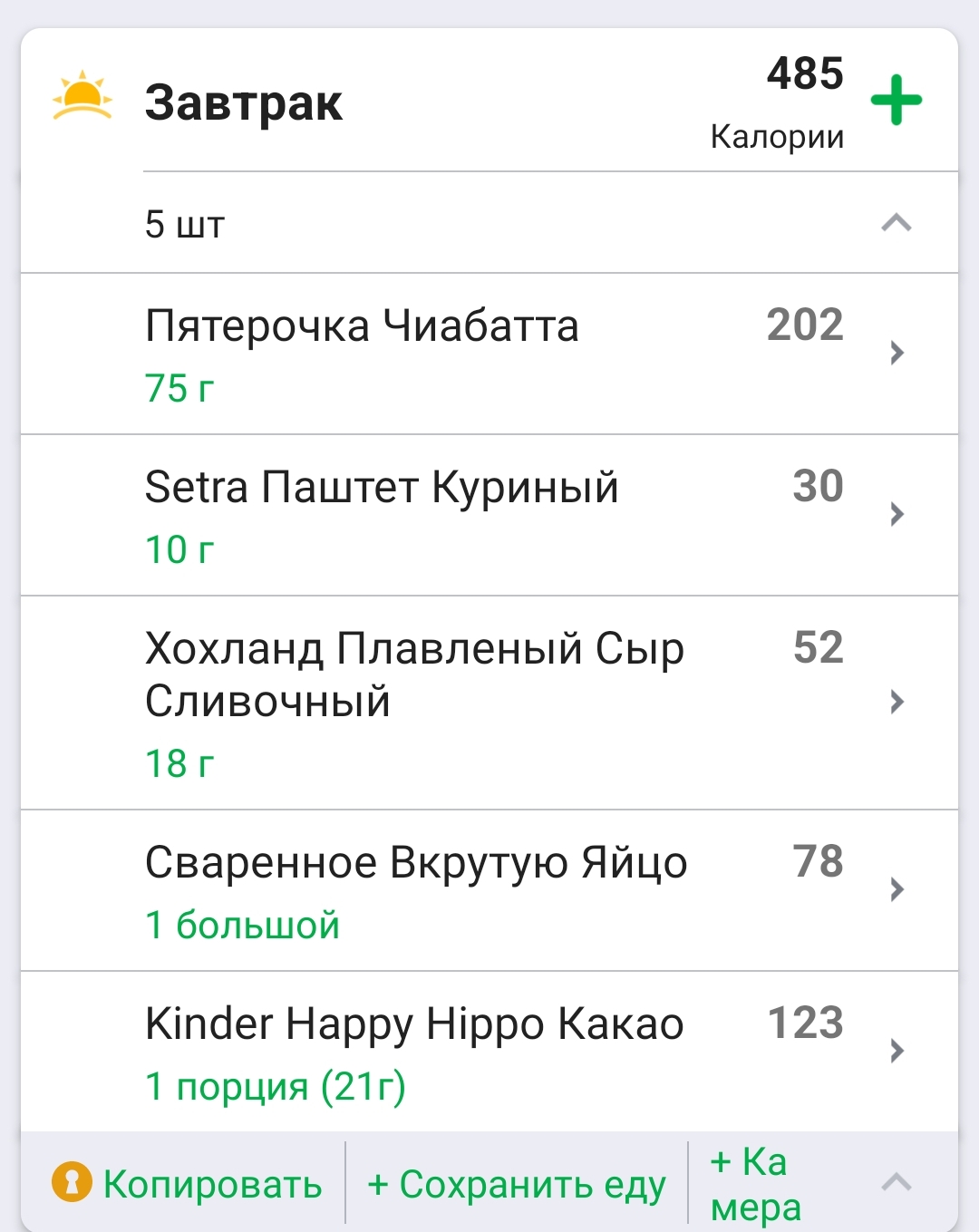Open Kinder Happy Hippo Какао entry
The height and width of the screenshot is (1232, 979).
tap(489, 1052)
